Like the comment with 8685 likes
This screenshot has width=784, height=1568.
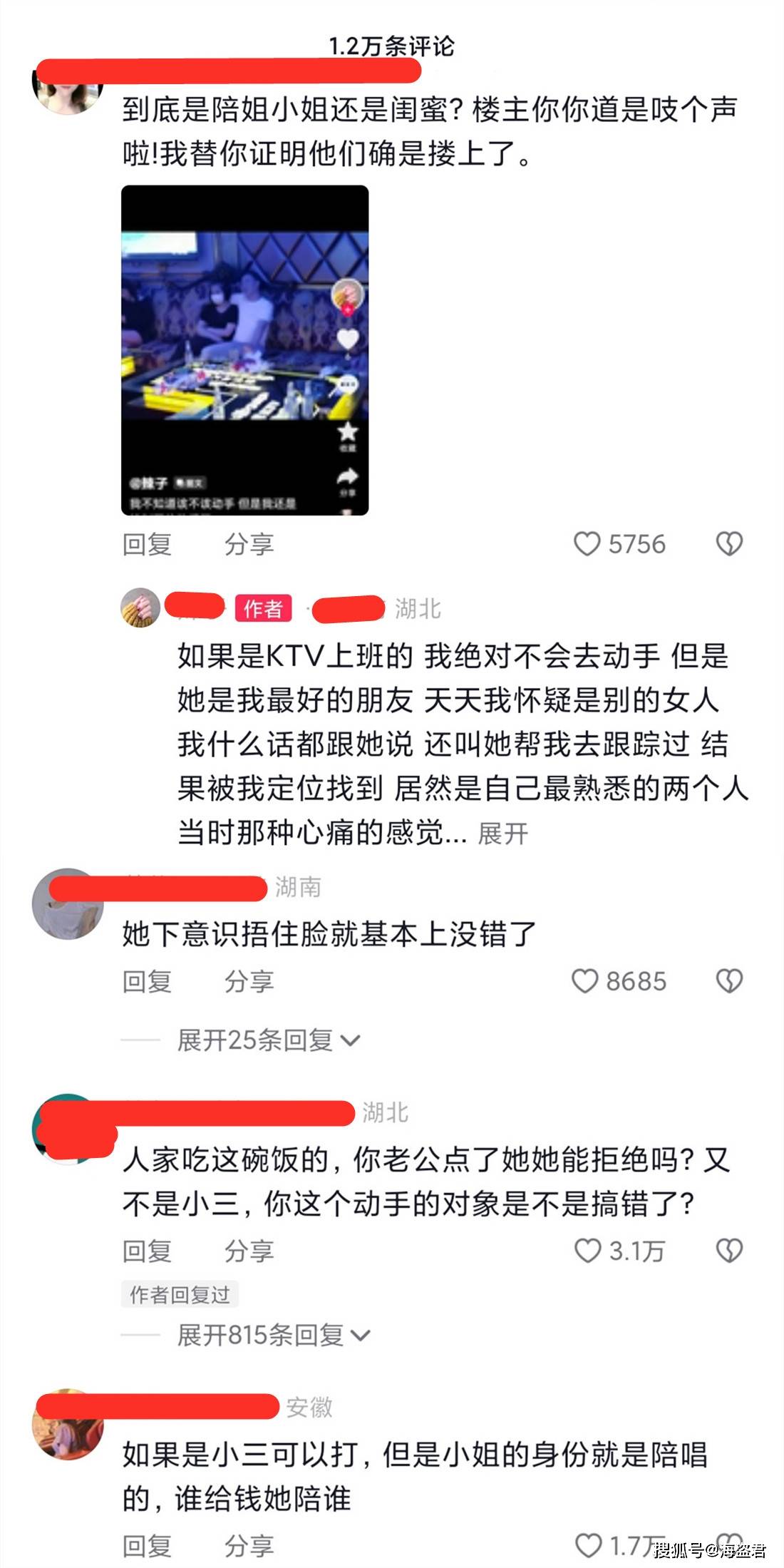pos(585,981)
